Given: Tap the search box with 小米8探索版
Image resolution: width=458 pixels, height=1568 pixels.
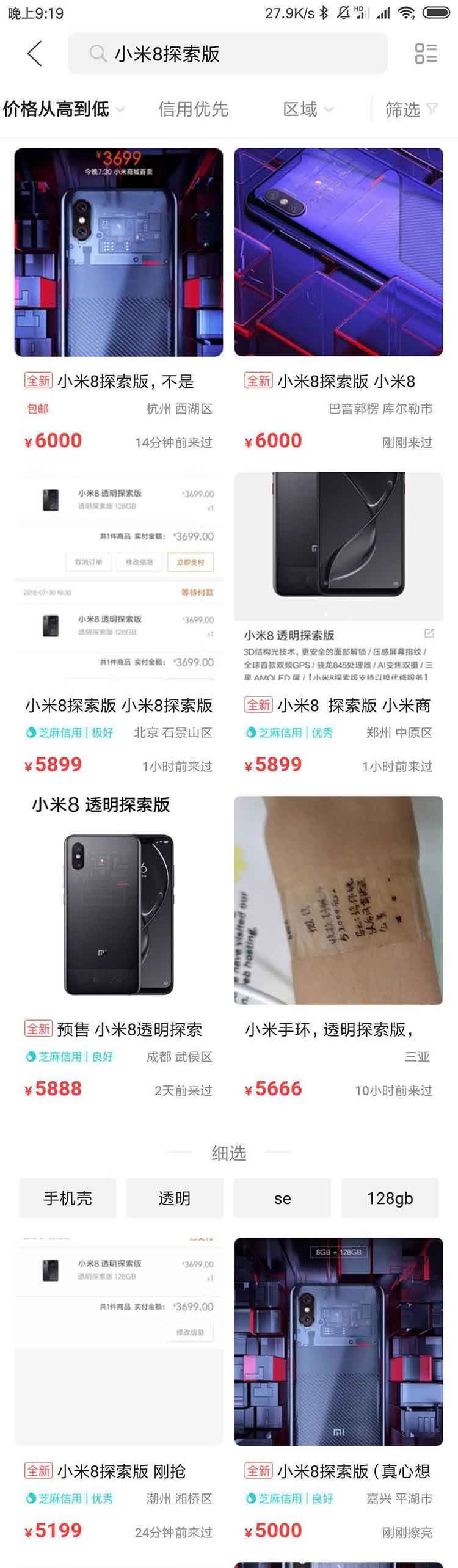Looking at the screenshot, I should tap(227, 54).
